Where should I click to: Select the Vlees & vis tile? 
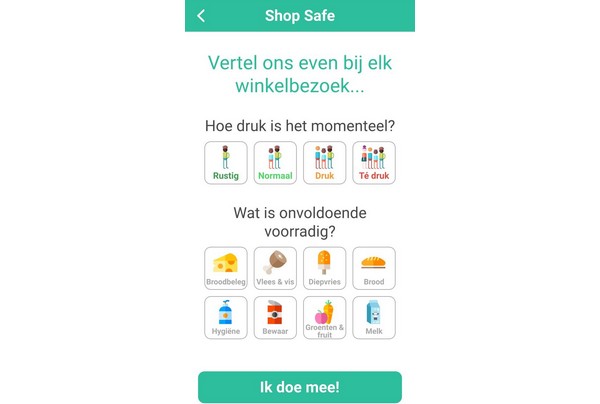(275, 268)
